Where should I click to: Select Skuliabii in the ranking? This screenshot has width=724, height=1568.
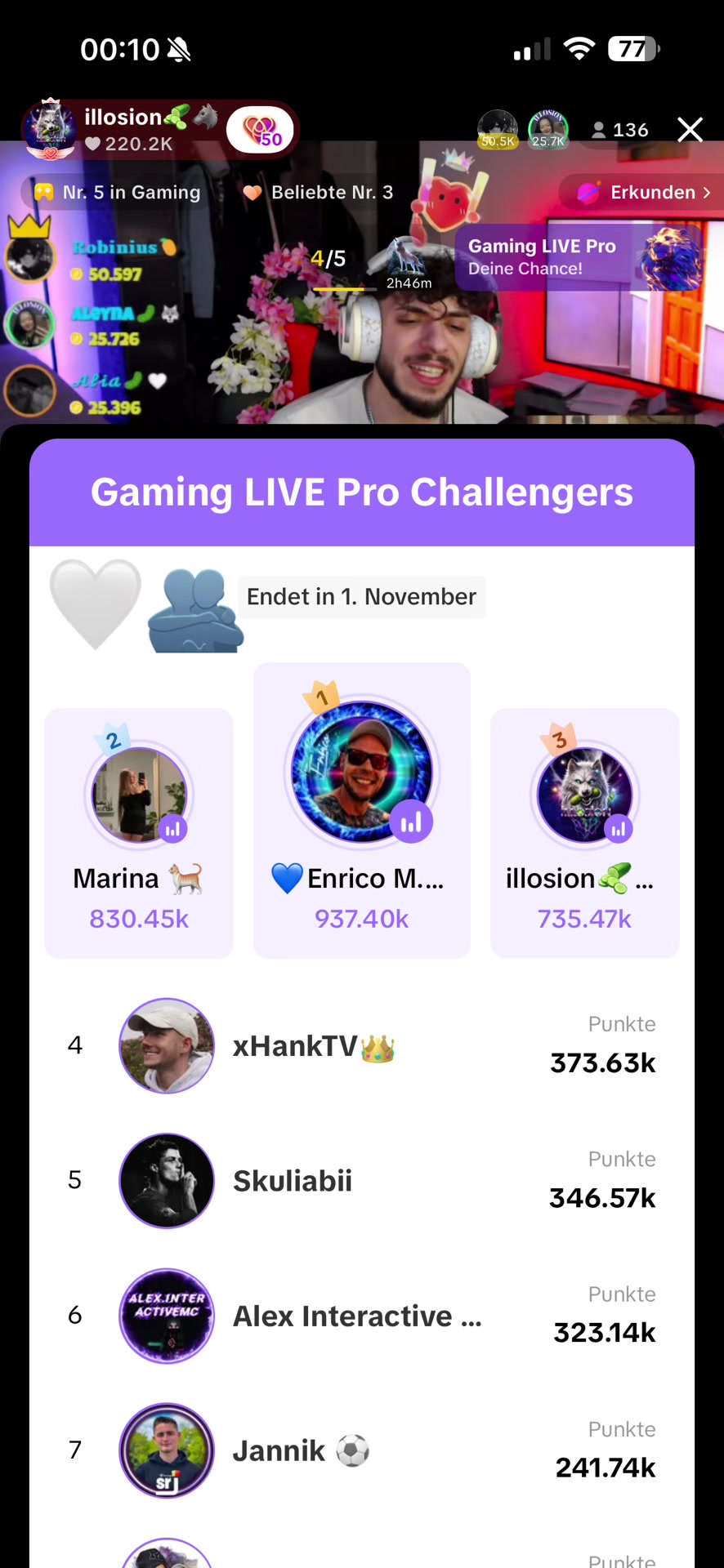pos(362,1180)
